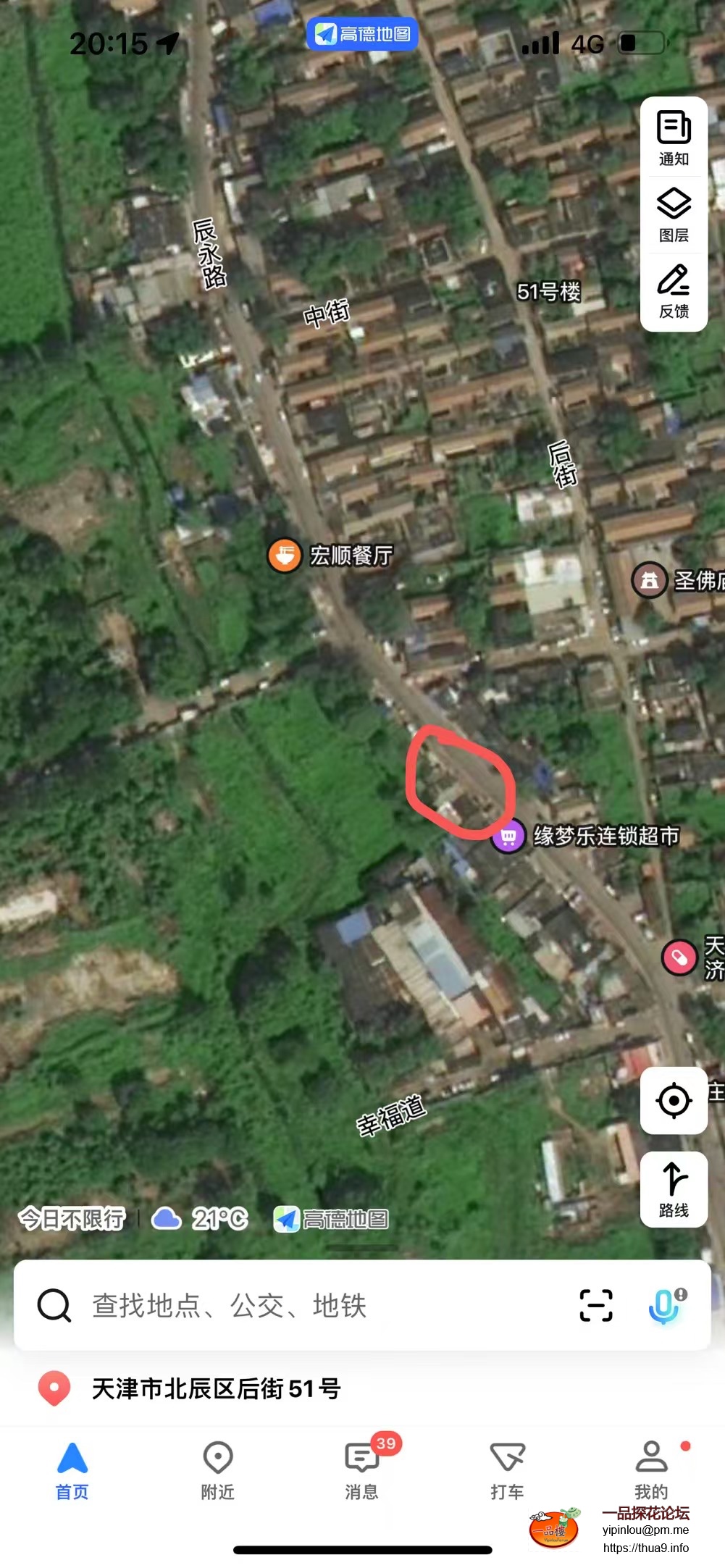Open the 图层 map layers options
This screenshot has width=725, height=1568.
[674, 214]
